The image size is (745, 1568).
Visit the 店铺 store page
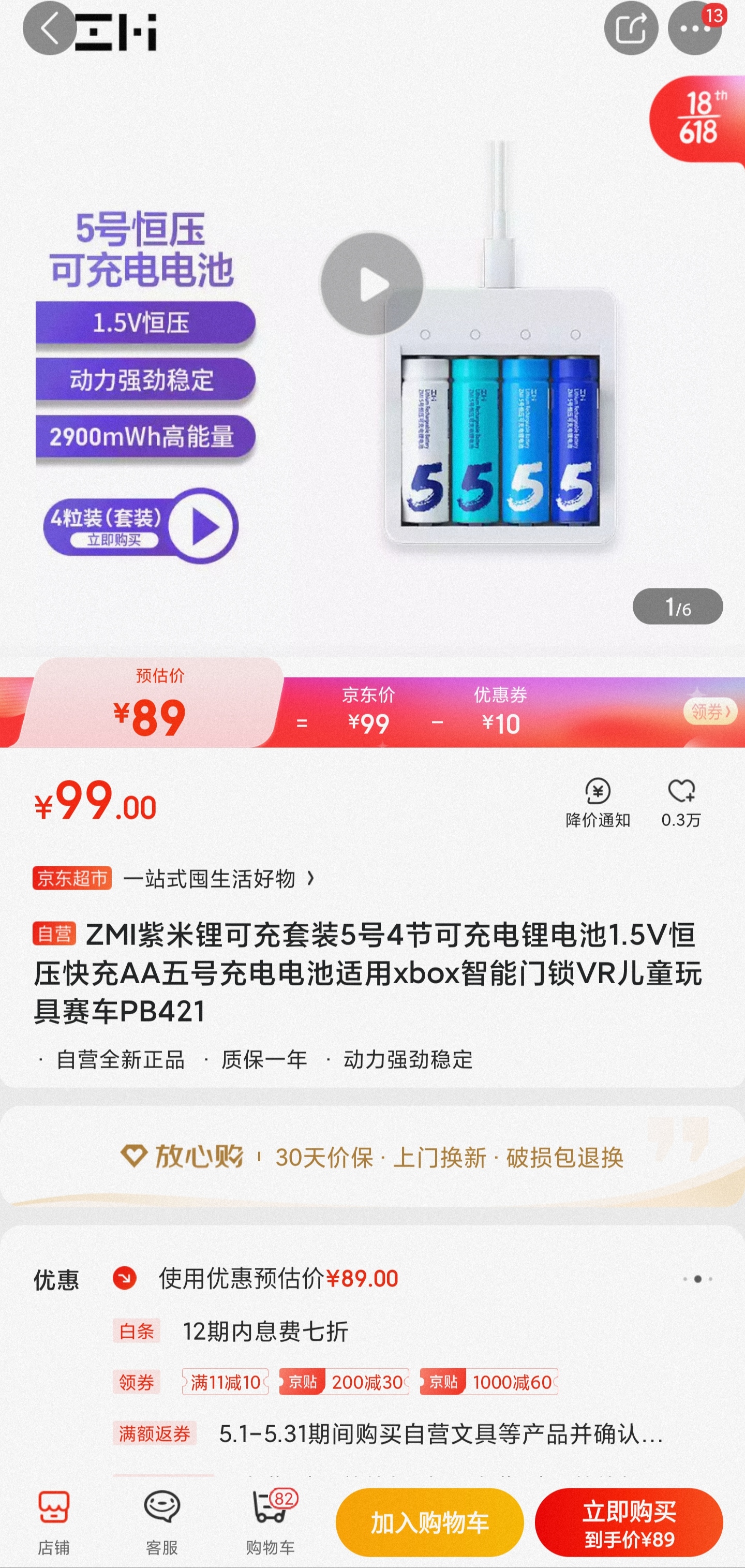tap(54, 1521)
